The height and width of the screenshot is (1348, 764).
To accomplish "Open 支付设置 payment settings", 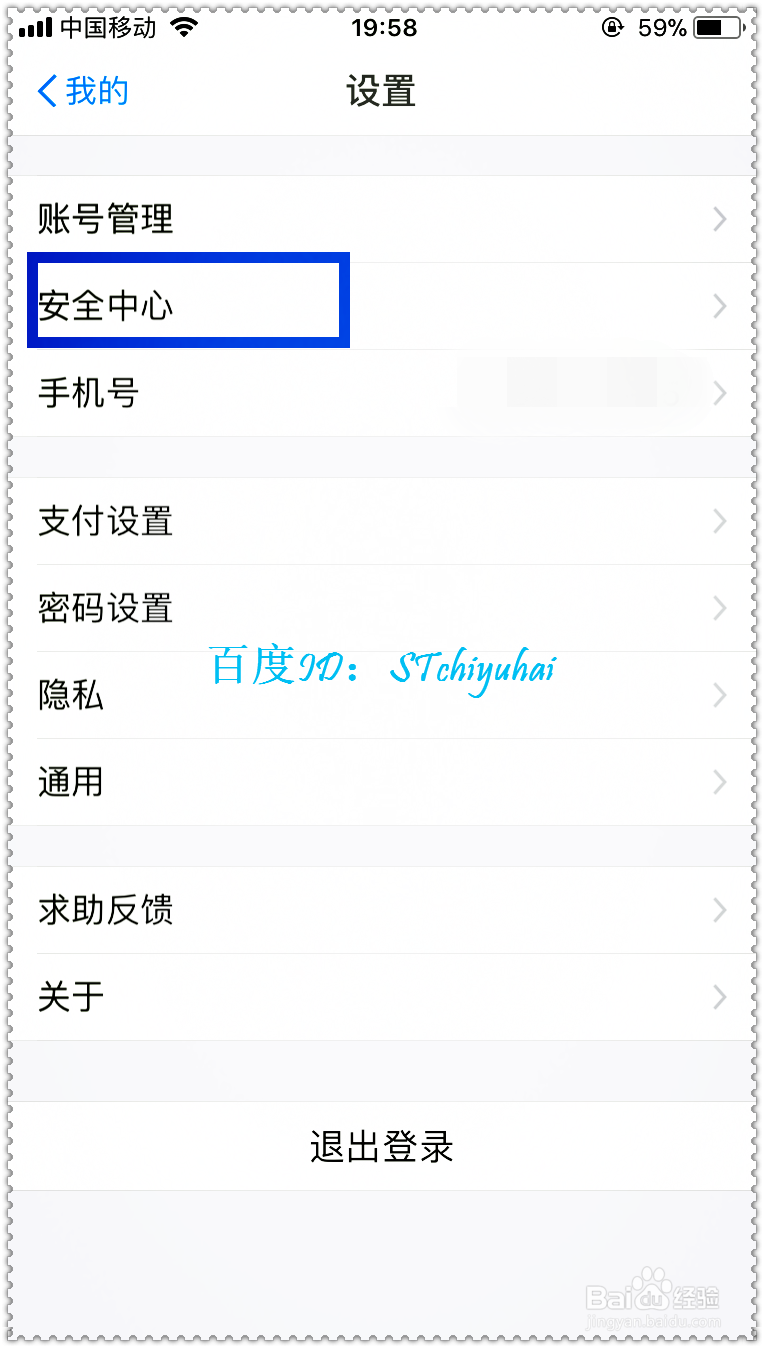I will coord(106,521).
